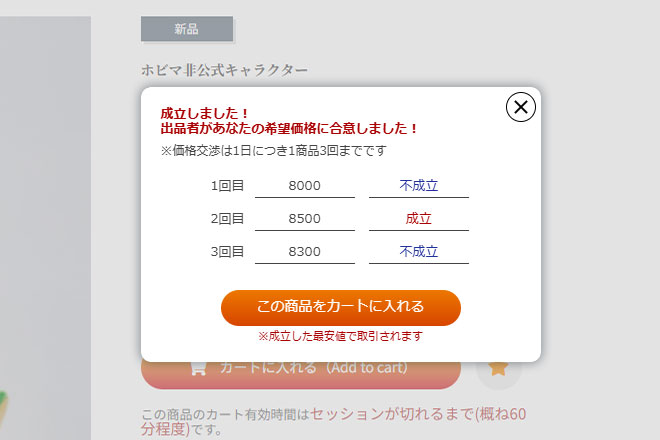
Task: Close the price negotiation dialog
Action: point(521,106)
